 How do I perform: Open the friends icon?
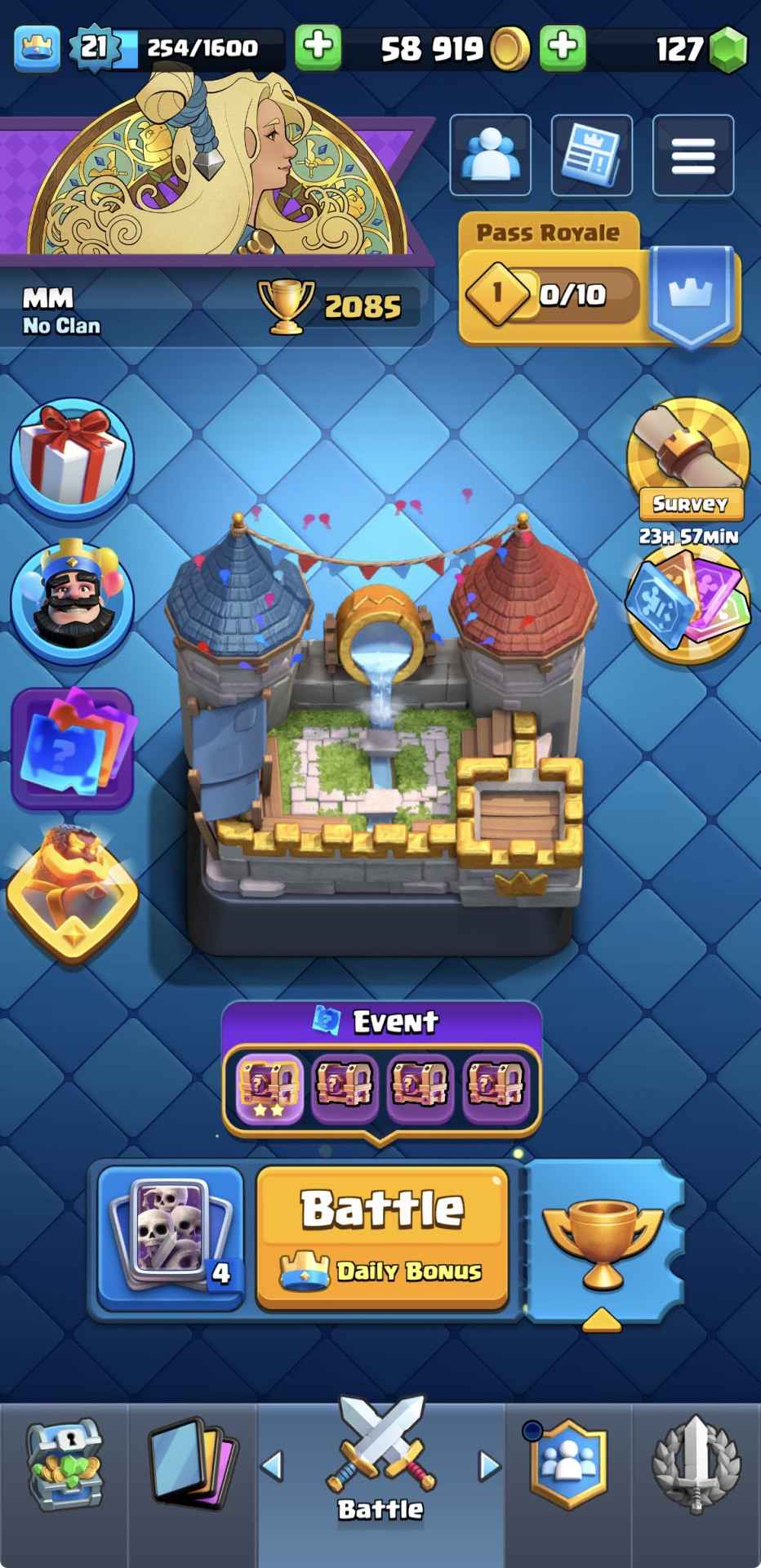coord(490,155)
